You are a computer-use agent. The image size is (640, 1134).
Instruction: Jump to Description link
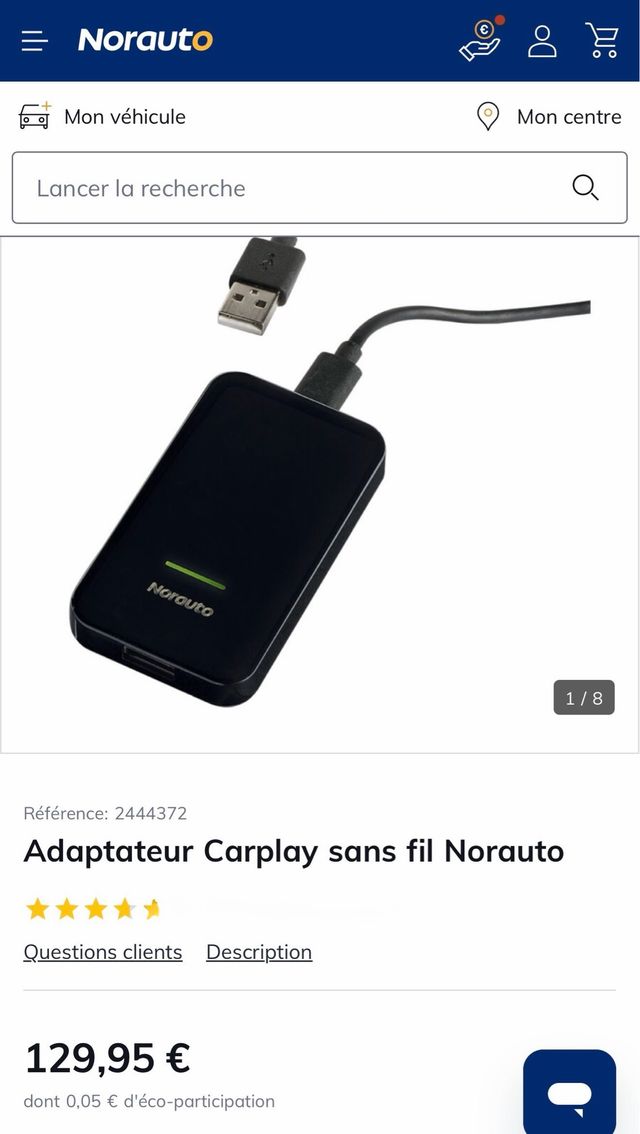259,952
